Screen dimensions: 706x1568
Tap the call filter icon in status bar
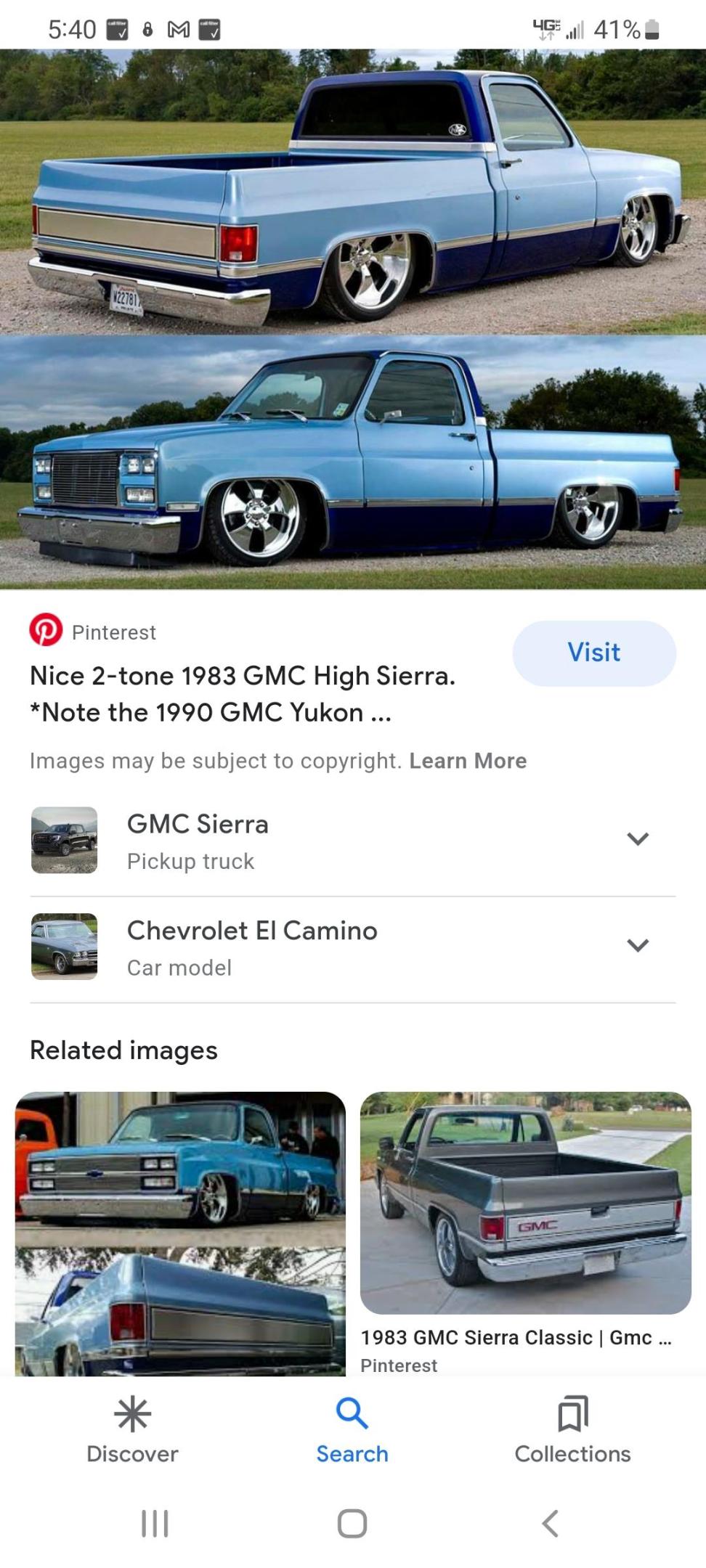[x=116, y=29]
